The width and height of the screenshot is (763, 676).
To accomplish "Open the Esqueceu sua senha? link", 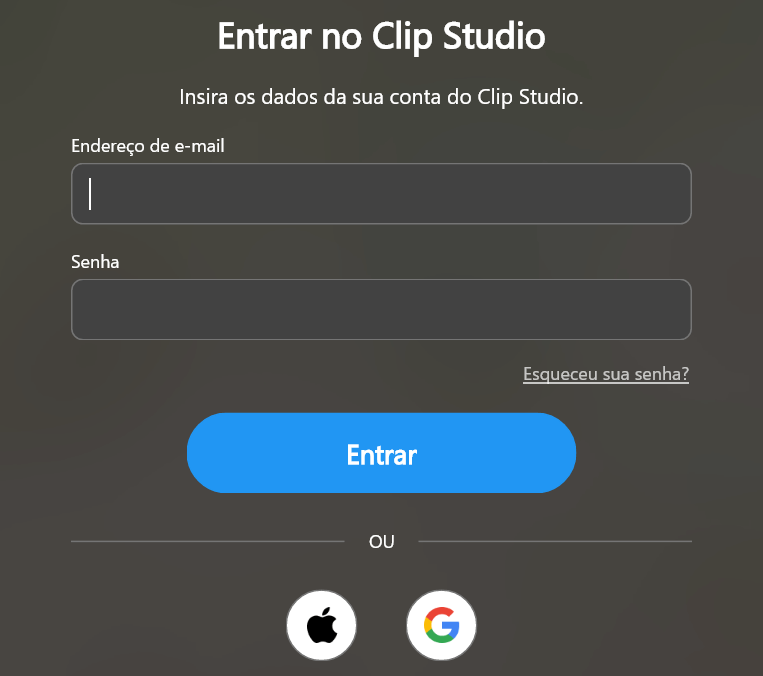I will click(x=605, y=374).
